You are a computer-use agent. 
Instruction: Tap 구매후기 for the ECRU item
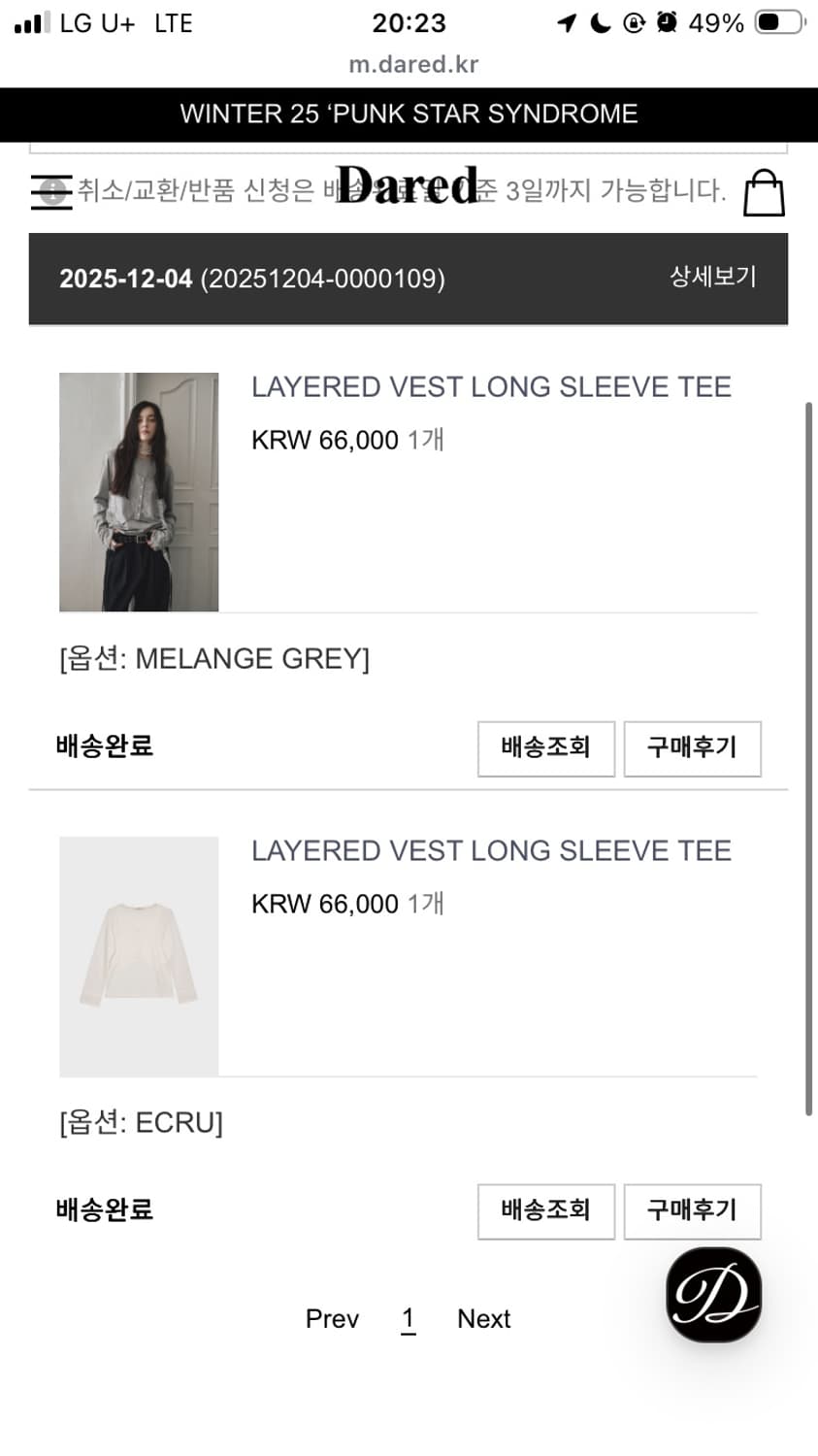click(x=693, y=1211)
